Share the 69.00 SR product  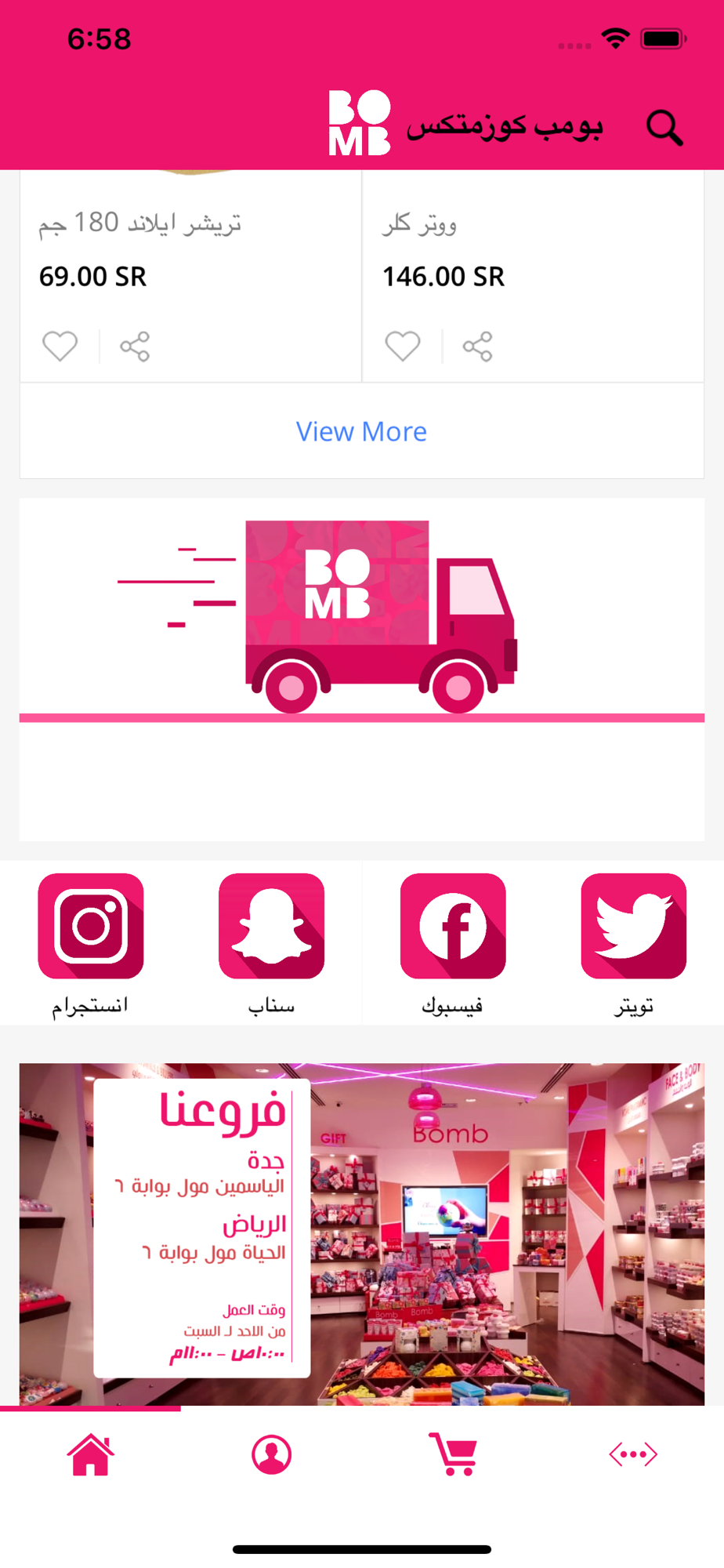(x=135, y=346)
